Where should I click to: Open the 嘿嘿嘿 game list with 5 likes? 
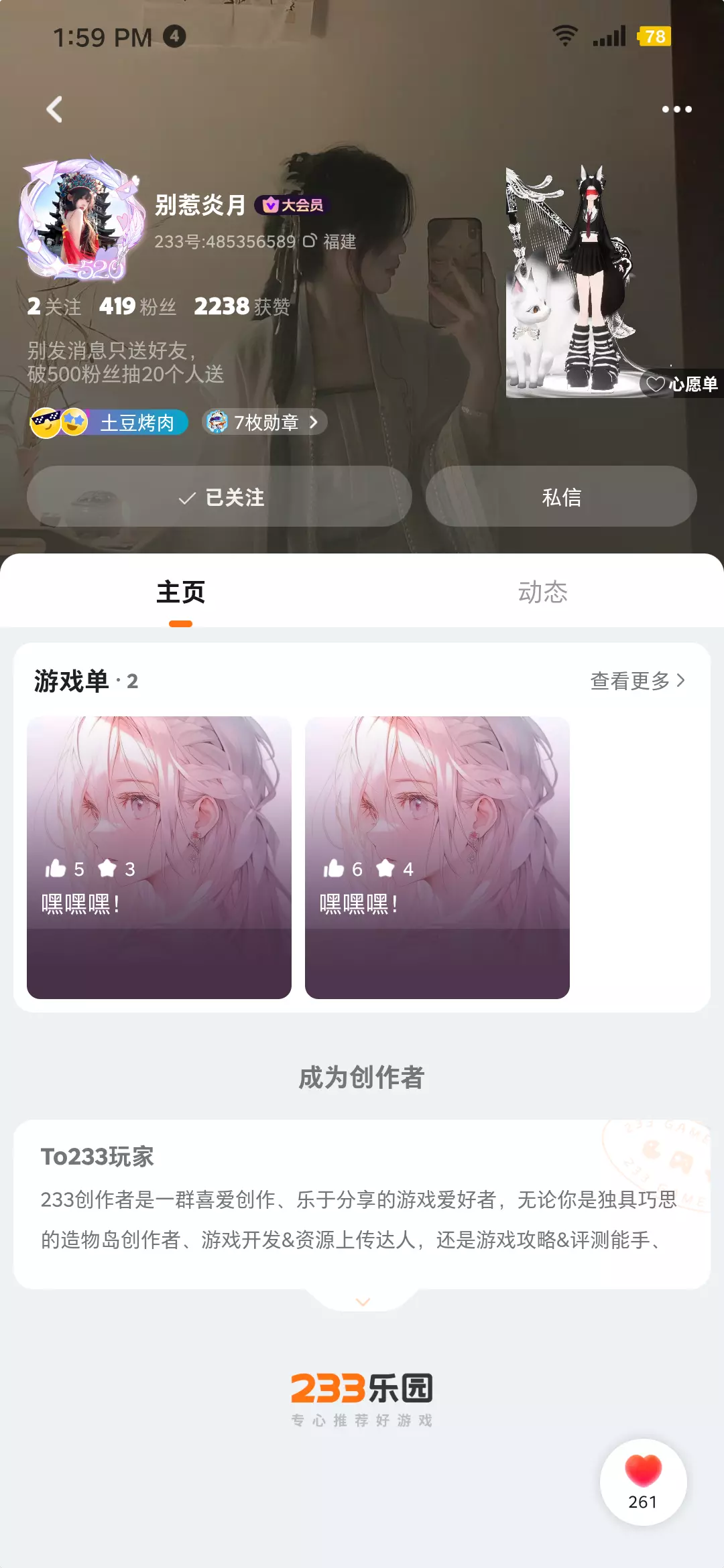159,858
